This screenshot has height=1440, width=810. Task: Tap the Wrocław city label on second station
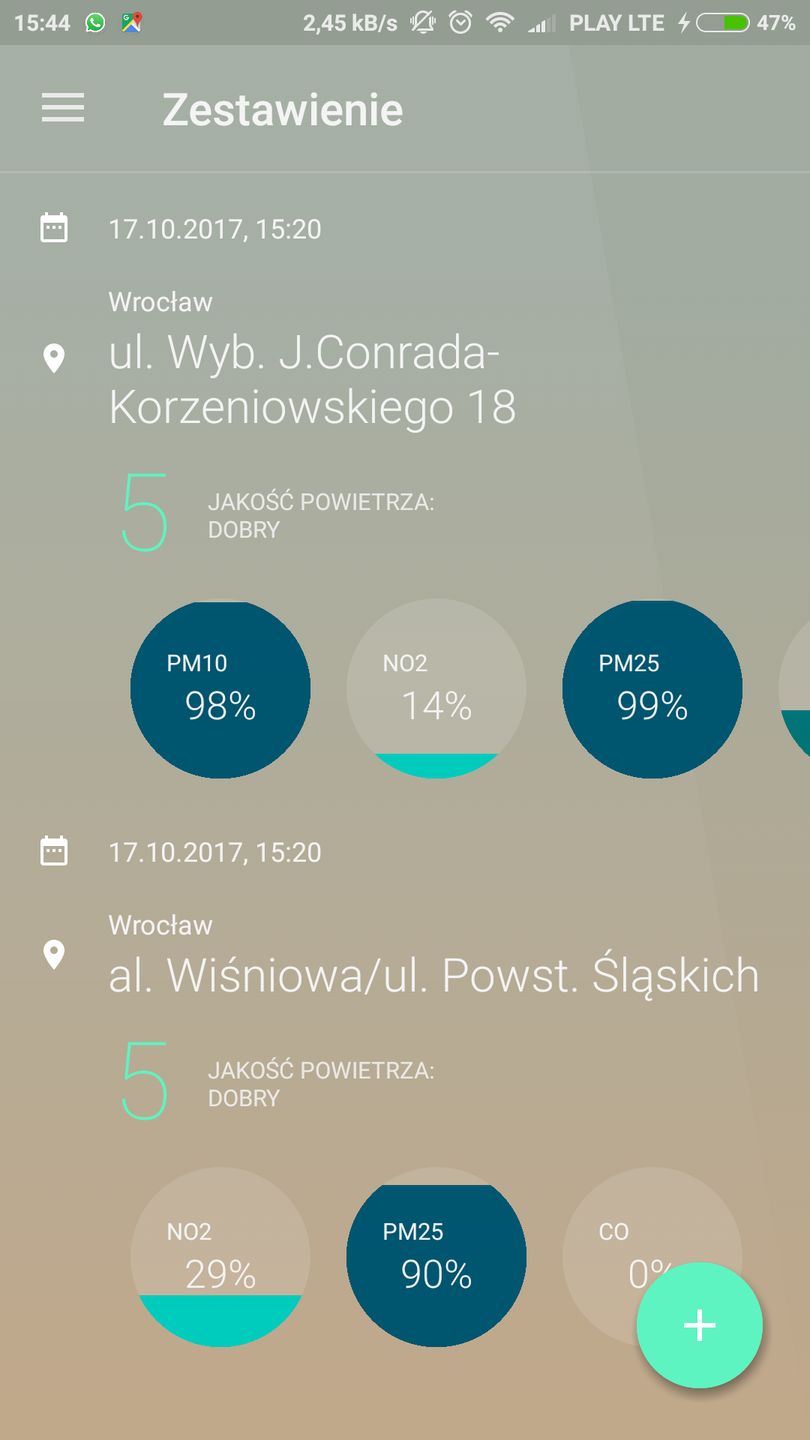[x=160, y=925]
